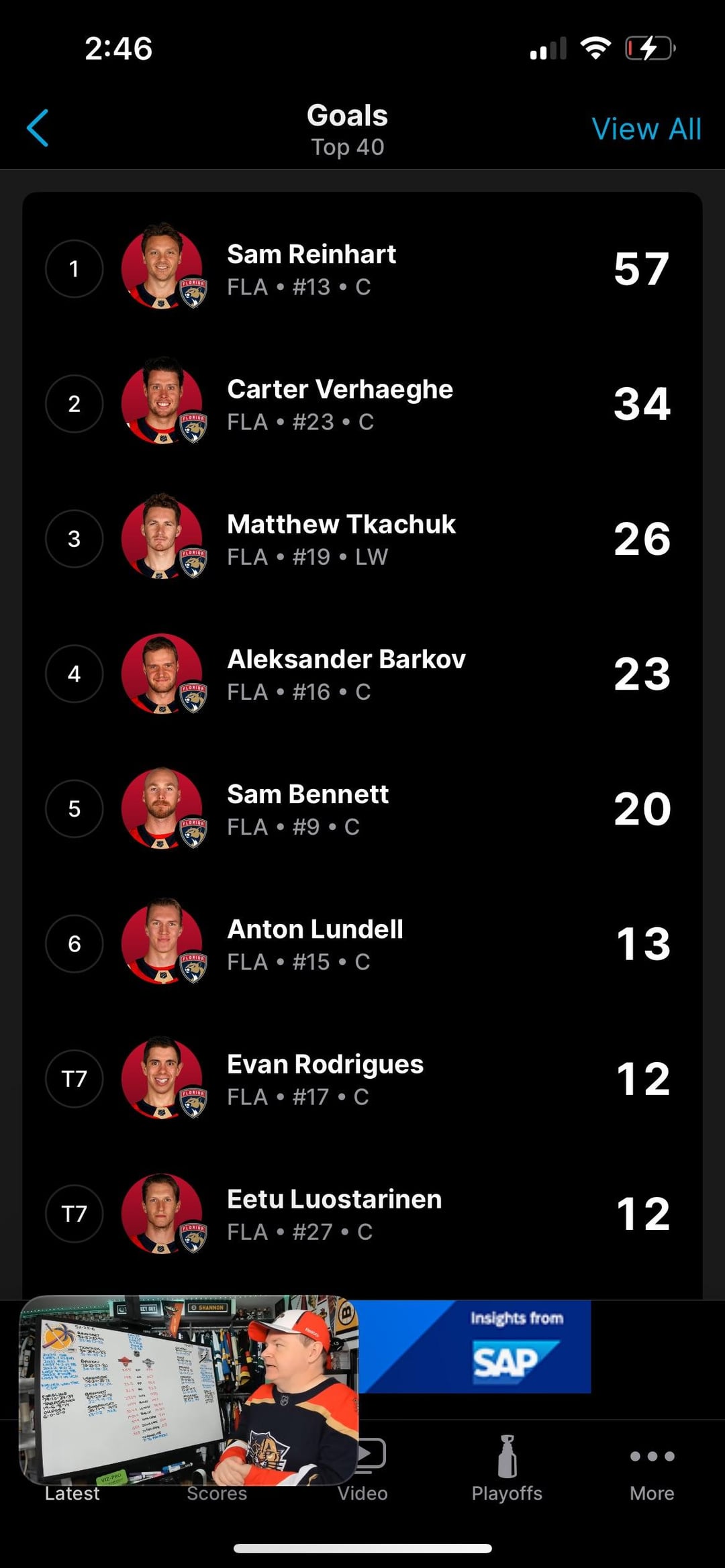This screenshot has height=1568, width=725.
Task: Switch to the Scores tab
Action: click(217, 1495)
